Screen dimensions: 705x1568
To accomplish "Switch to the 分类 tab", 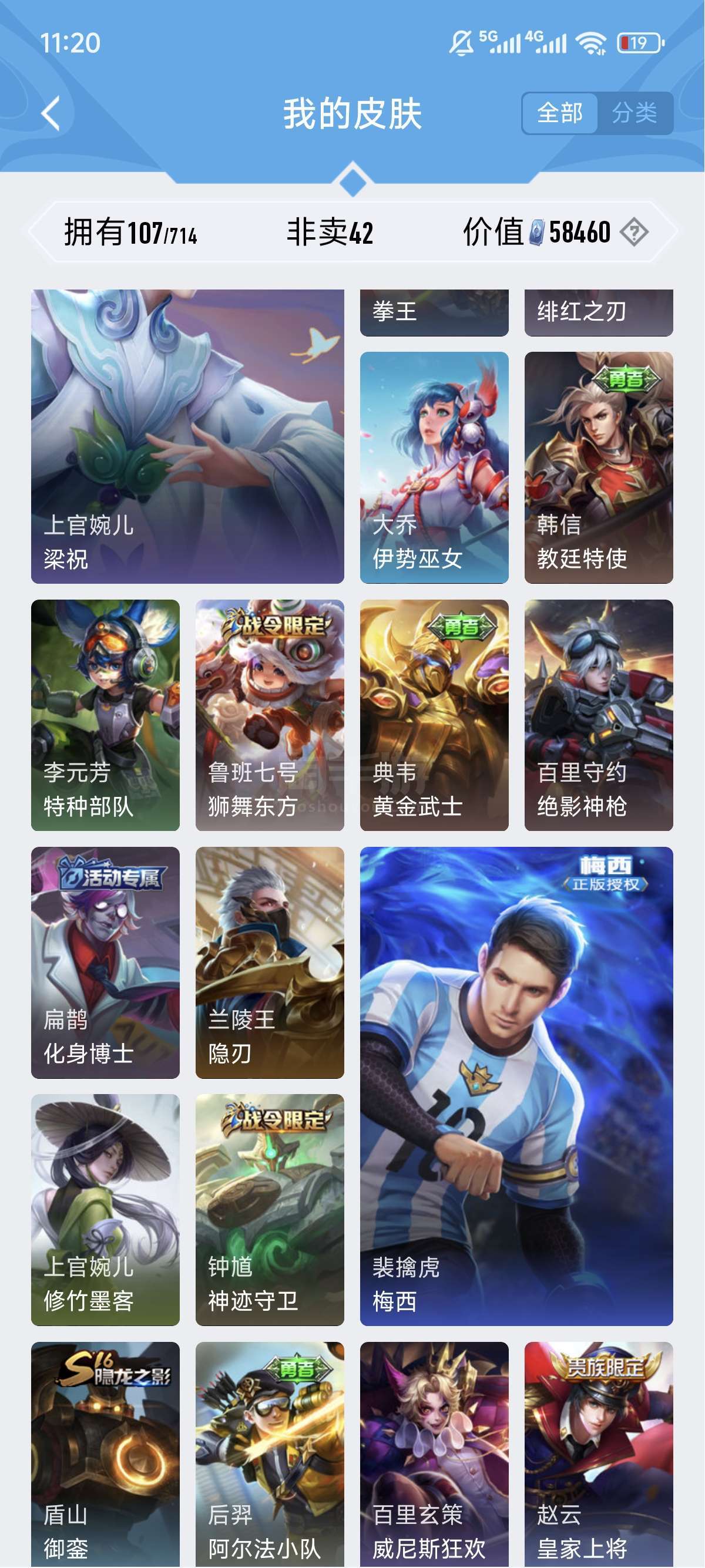I will 634,113.
